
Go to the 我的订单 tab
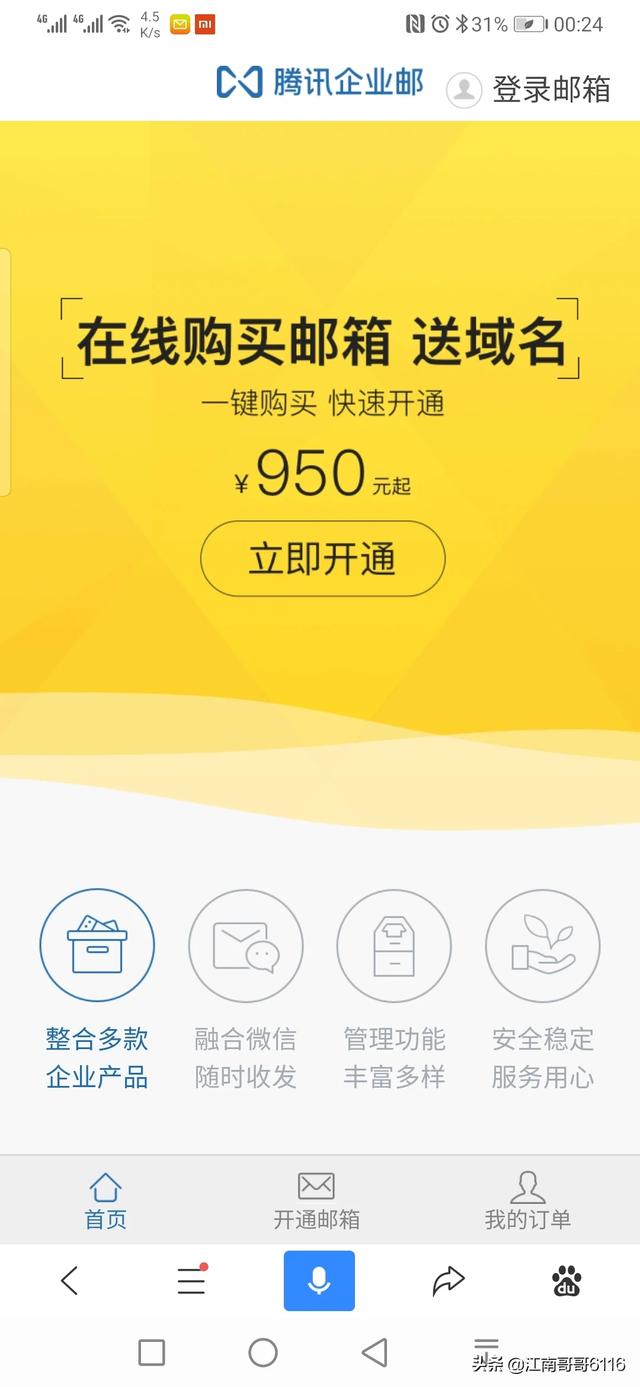coord(527,1200)
